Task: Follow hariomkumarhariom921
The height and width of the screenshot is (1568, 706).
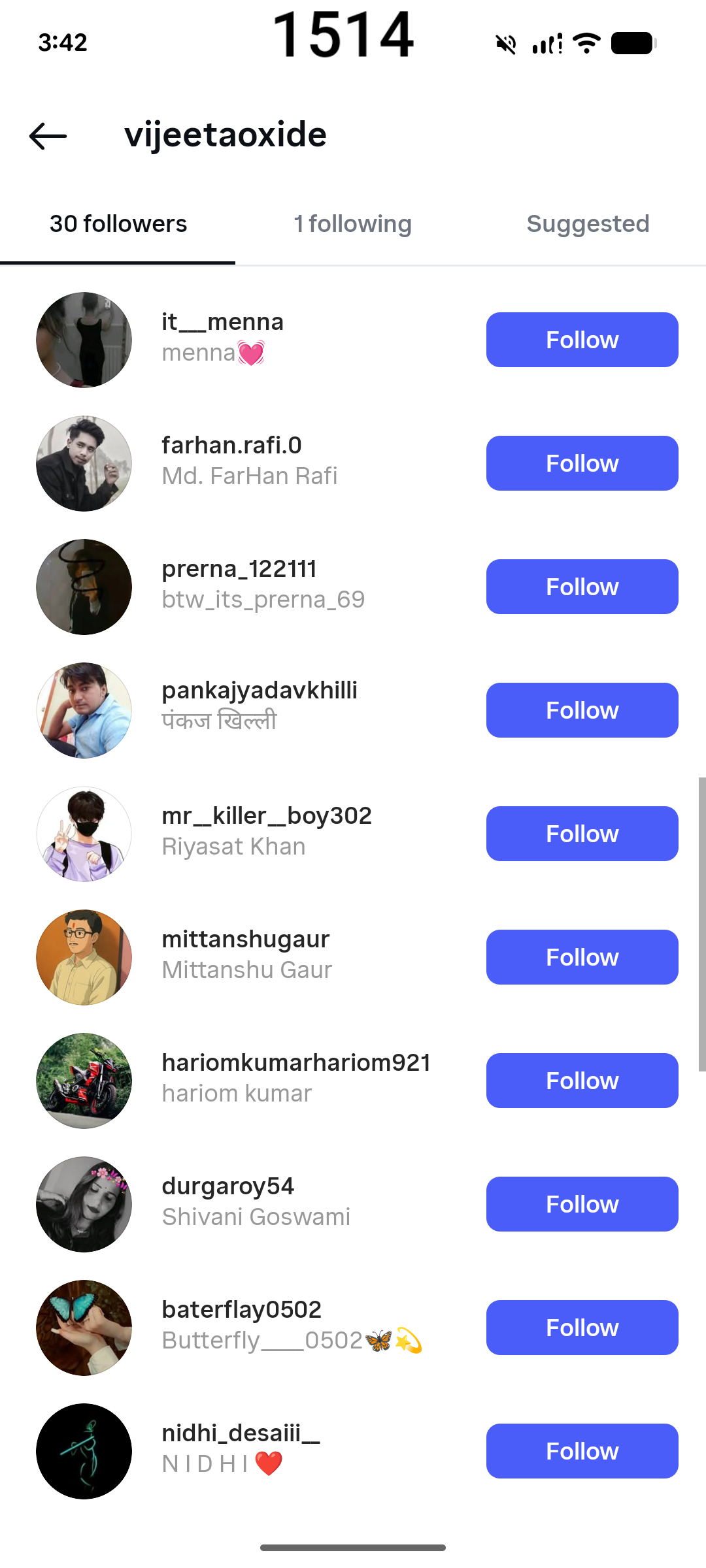Action: point(582,1081)
